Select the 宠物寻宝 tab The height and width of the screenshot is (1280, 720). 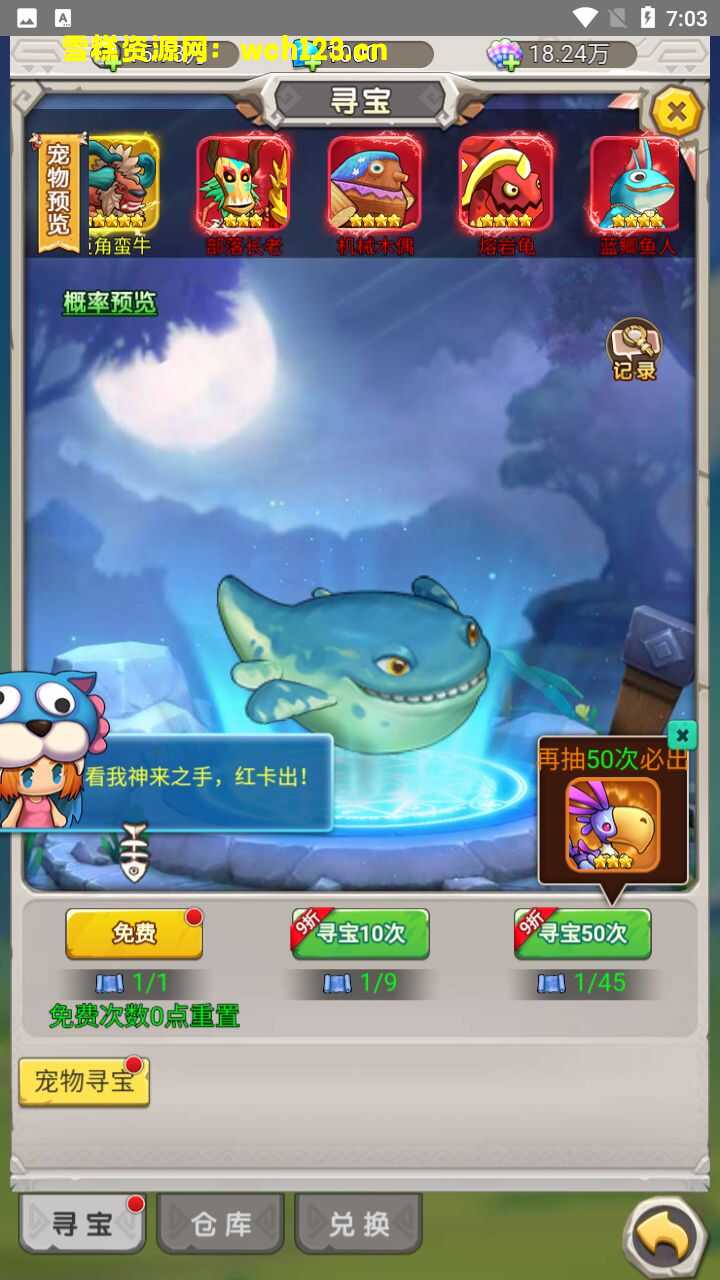coord(84,1081)
